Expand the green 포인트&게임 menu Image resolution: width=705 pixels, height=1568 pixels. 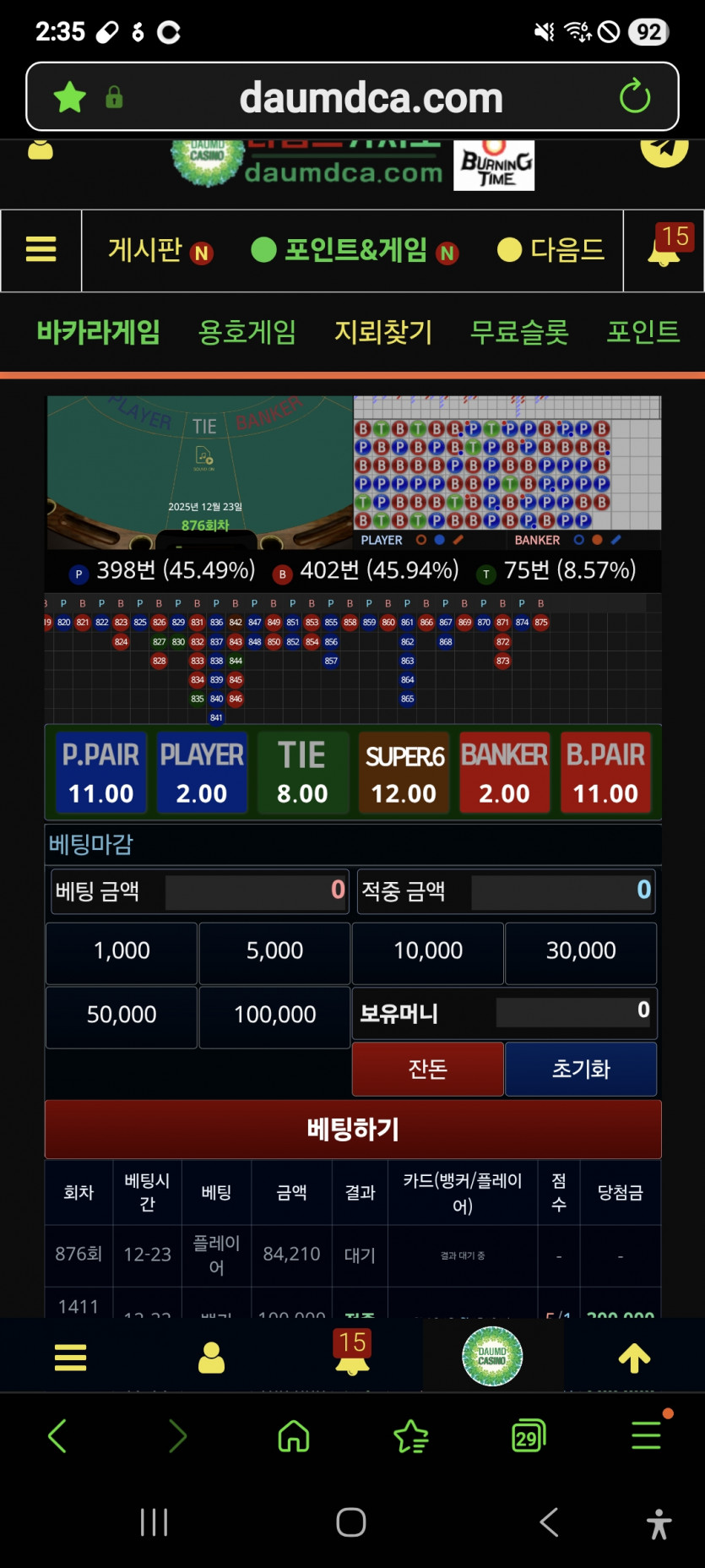point(355,251)
